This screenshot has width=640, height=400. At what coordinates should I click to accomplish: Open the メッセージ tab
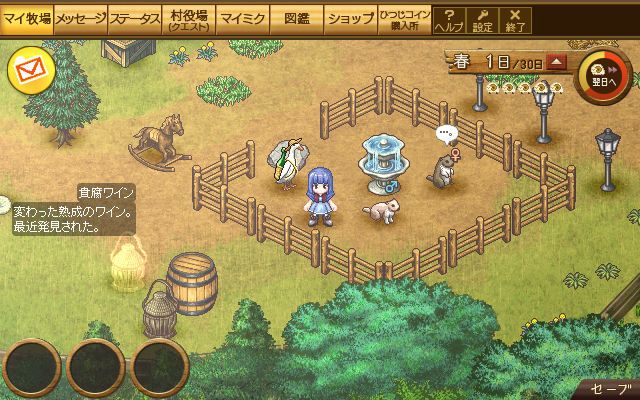[x=81, y=18]
